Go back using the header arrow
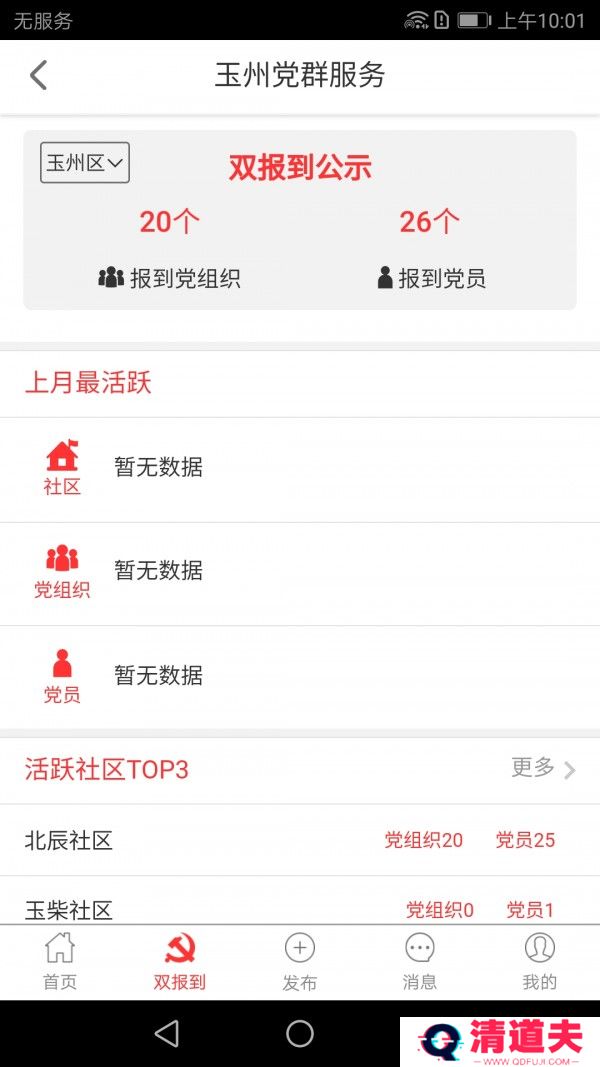 pyautogui.click(x=38, y=75)
